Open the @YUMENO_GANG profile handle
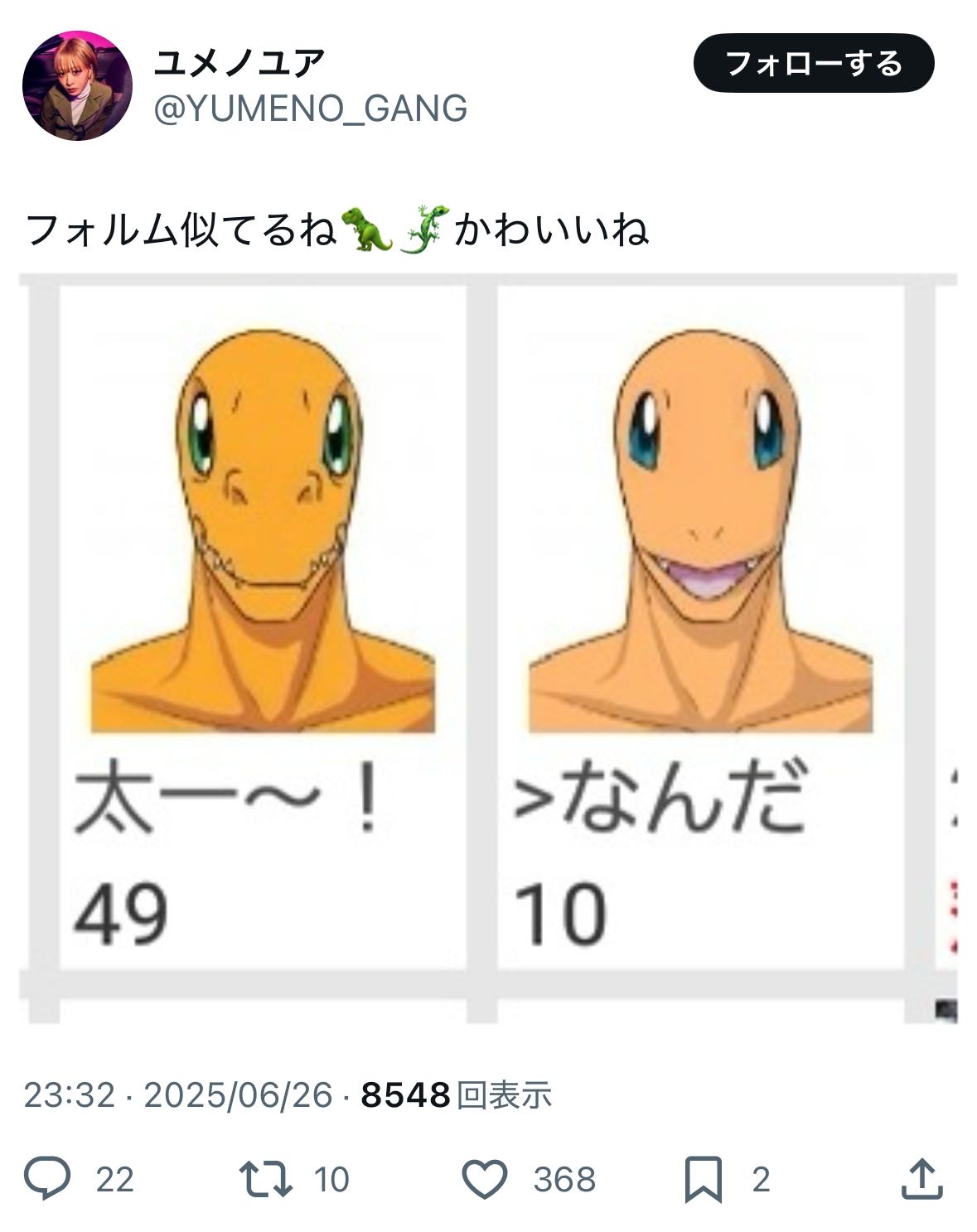The width and height of the screenshot is (977, 1232). 311,109
